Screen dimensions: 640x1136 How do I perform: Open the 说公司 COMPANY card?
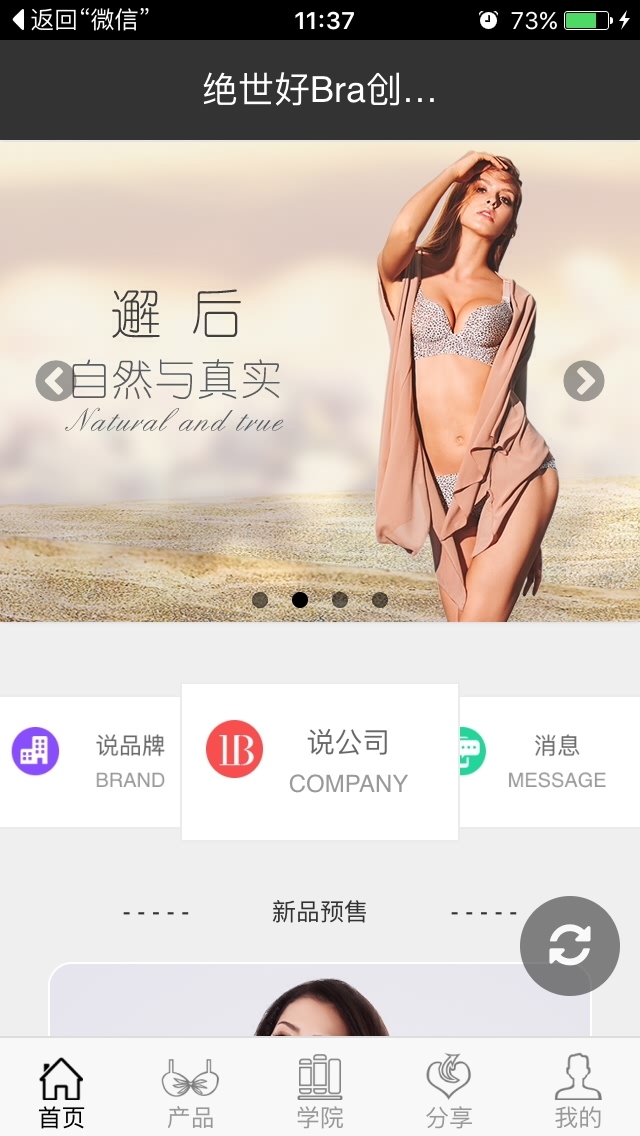[x=320, y=762]
